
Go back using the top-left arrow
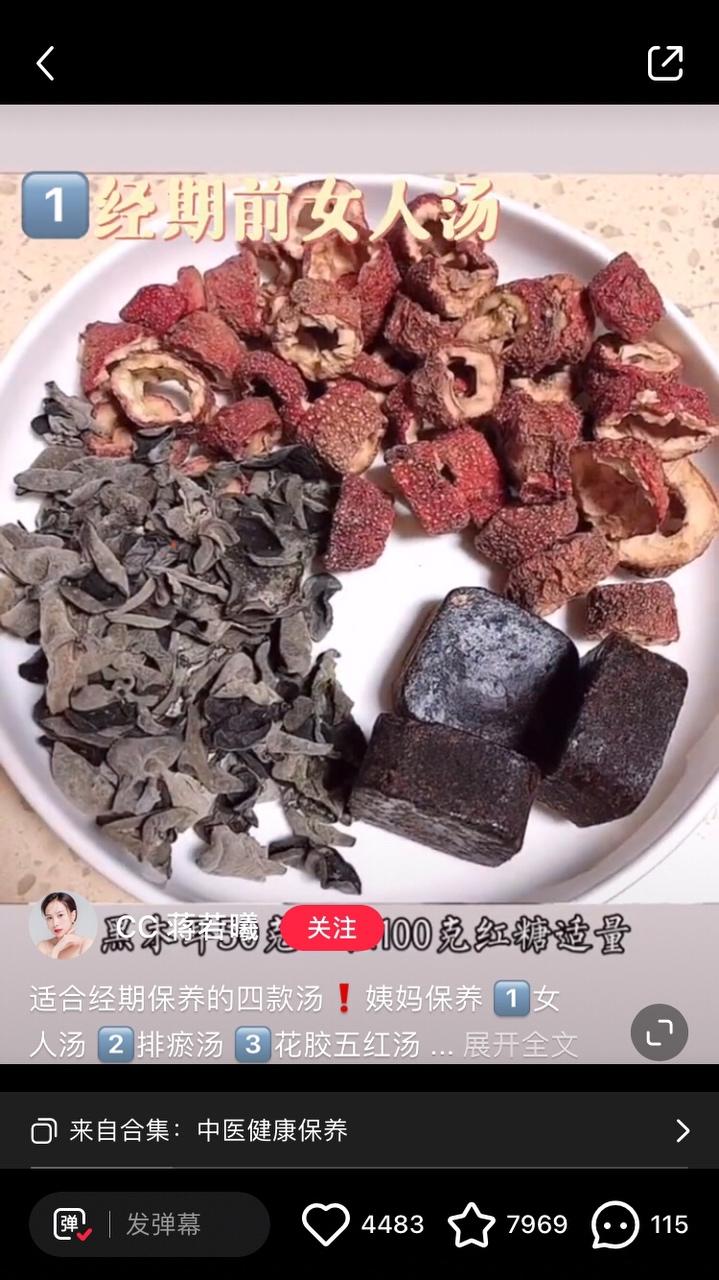click(45, 63)
